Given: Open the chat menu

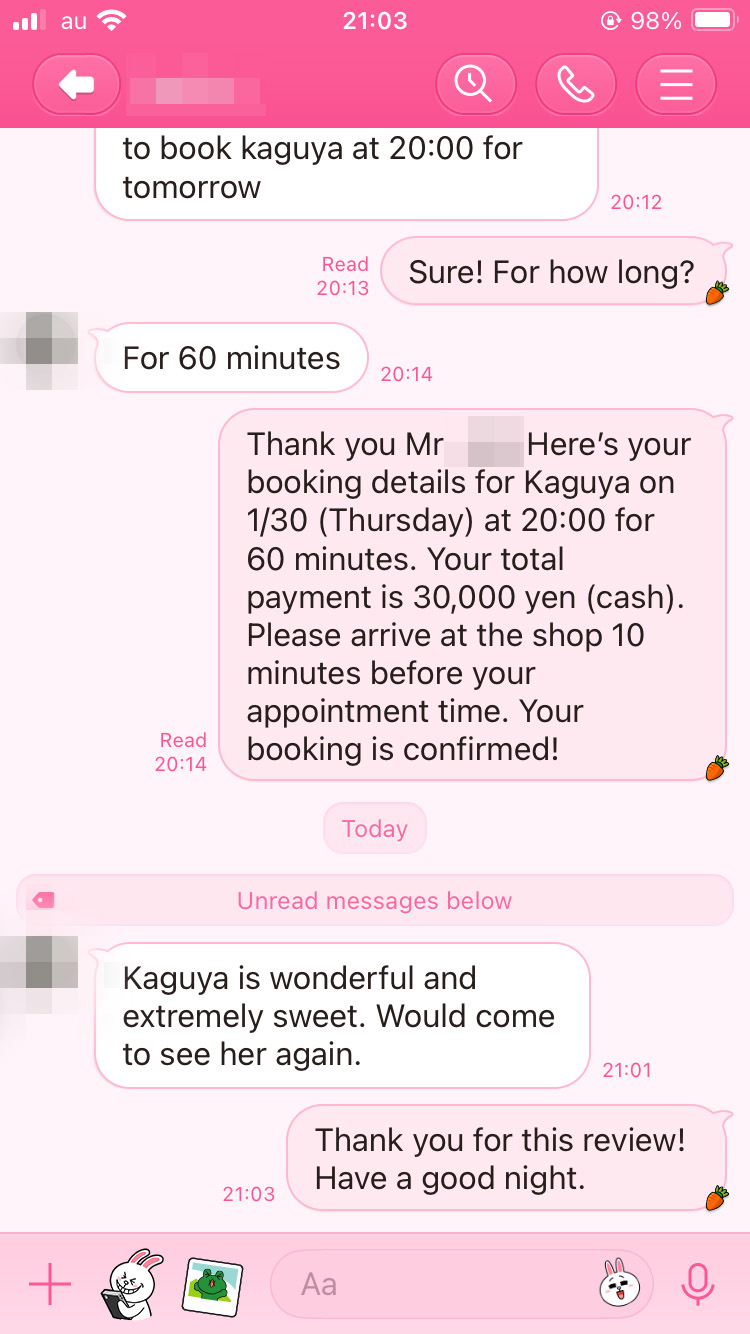Looking at the screenshot, I should (x=676, y=87).
